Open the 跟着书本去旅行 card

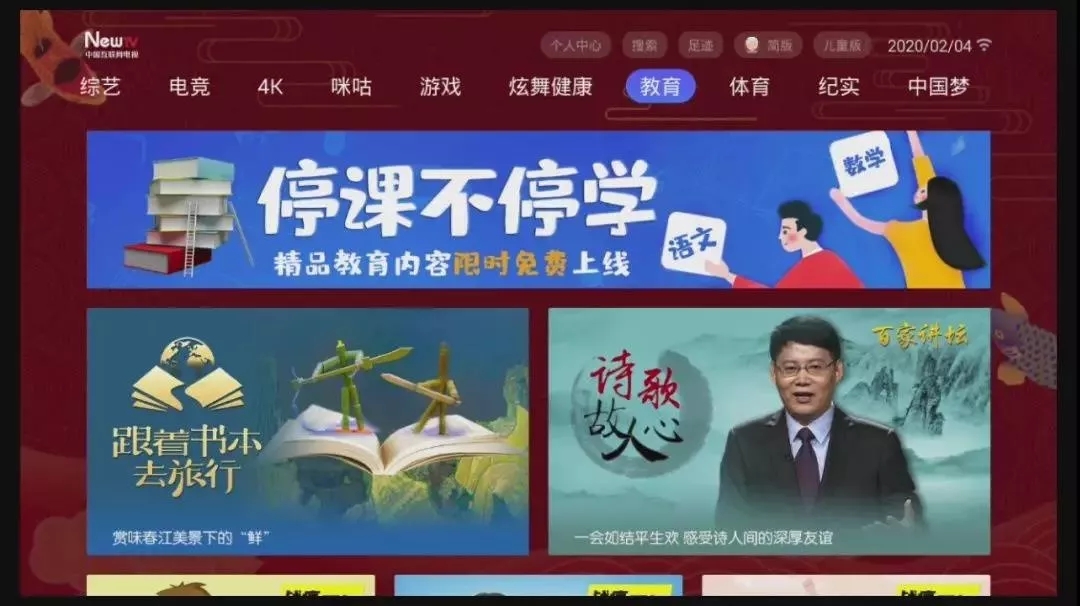(x=307, y=431)
